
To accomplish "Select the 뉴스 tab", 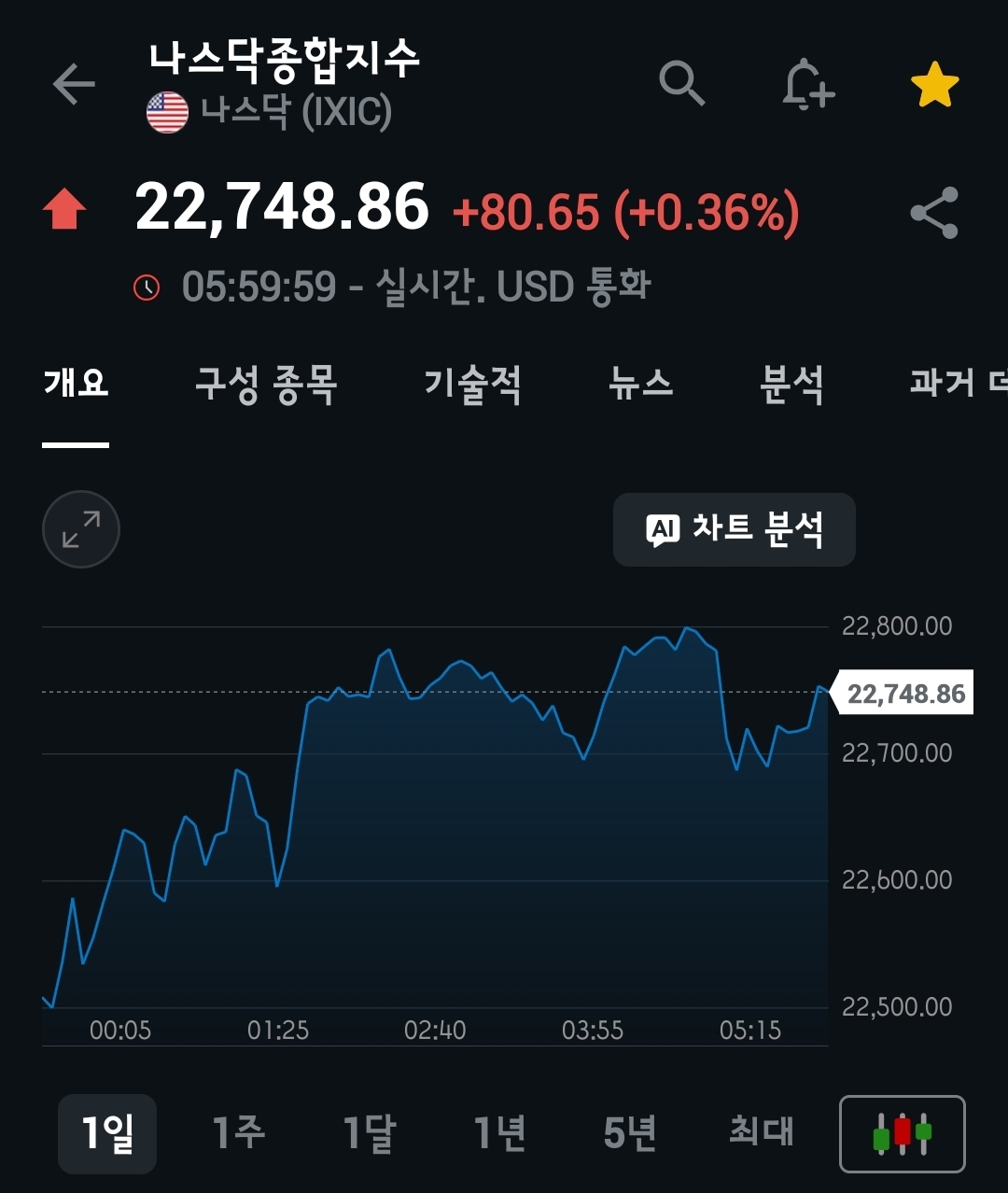I will pos(640,385).
